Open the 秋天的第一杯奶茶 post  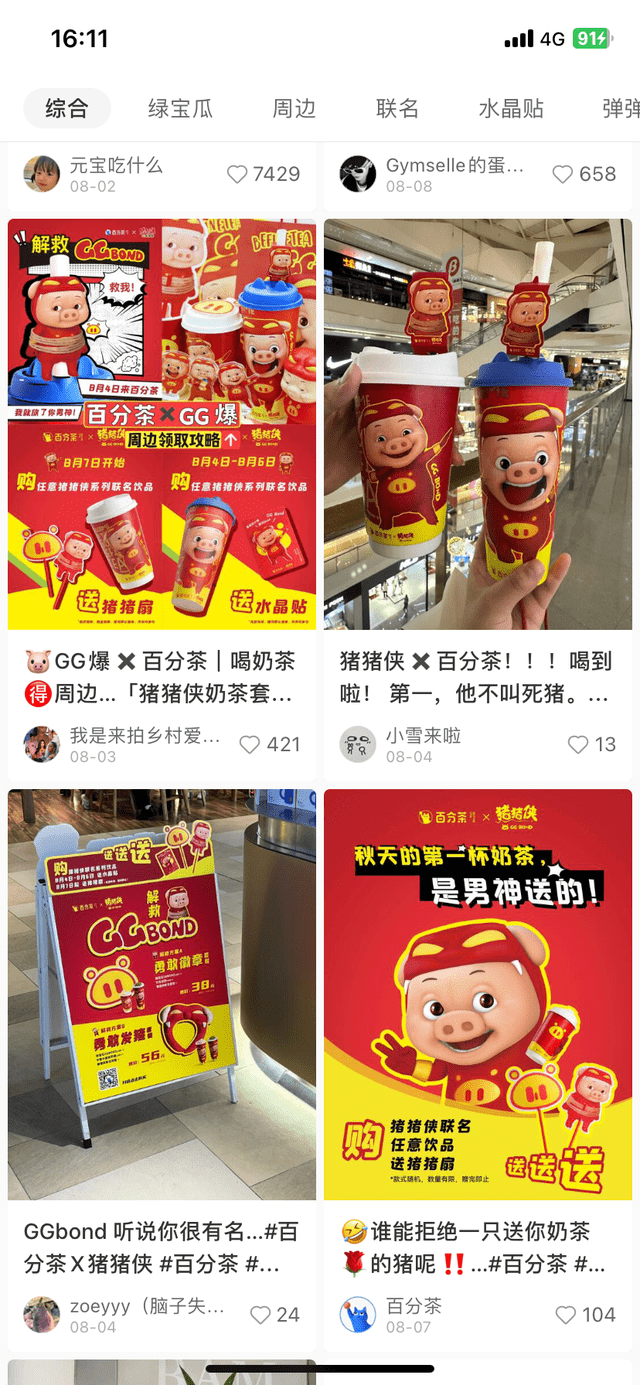[478, 995]
